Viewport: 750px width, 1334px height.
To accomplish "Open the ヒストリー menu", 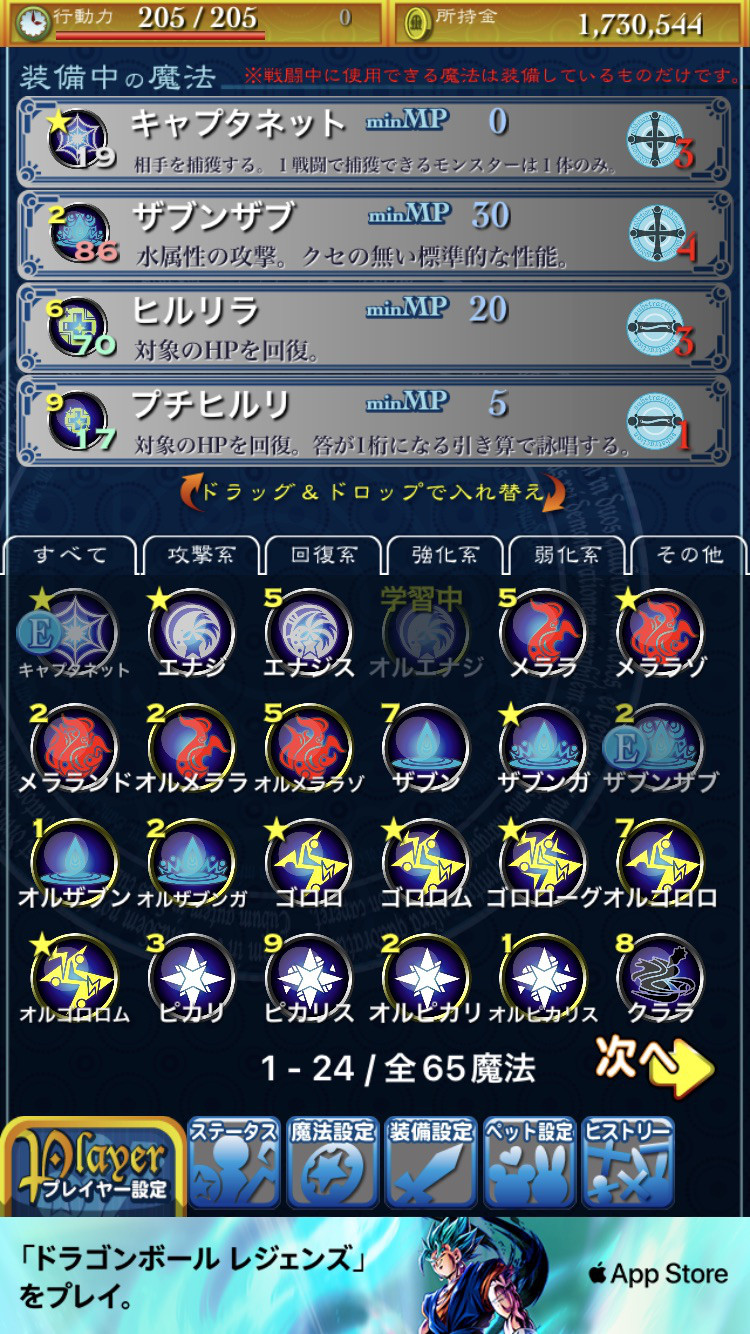I will (627, 1163).
